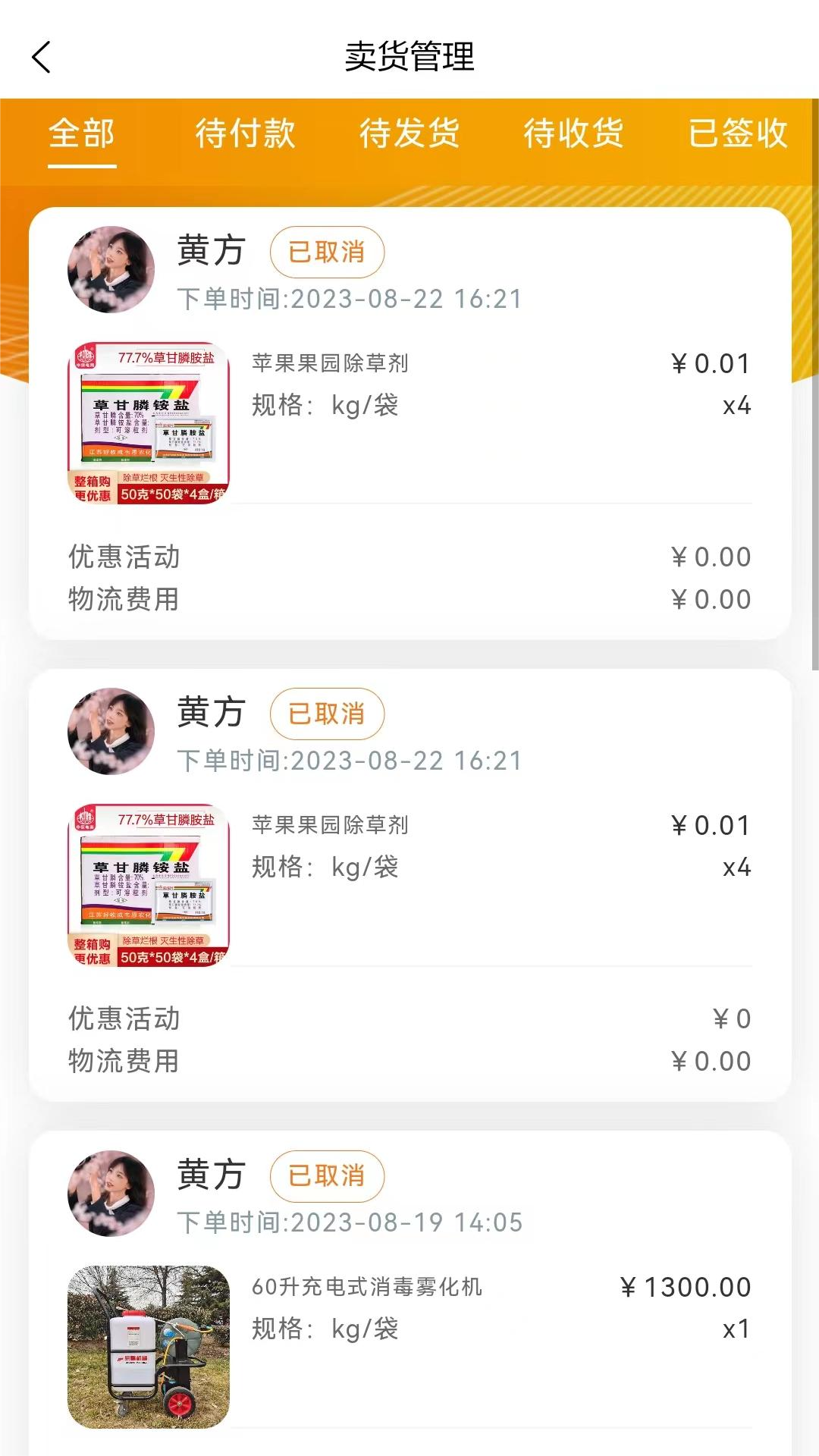Tap the second order's 已取消 status badge
The image size is (819, 1456).
pyautogui.click(x=326, y=714)
